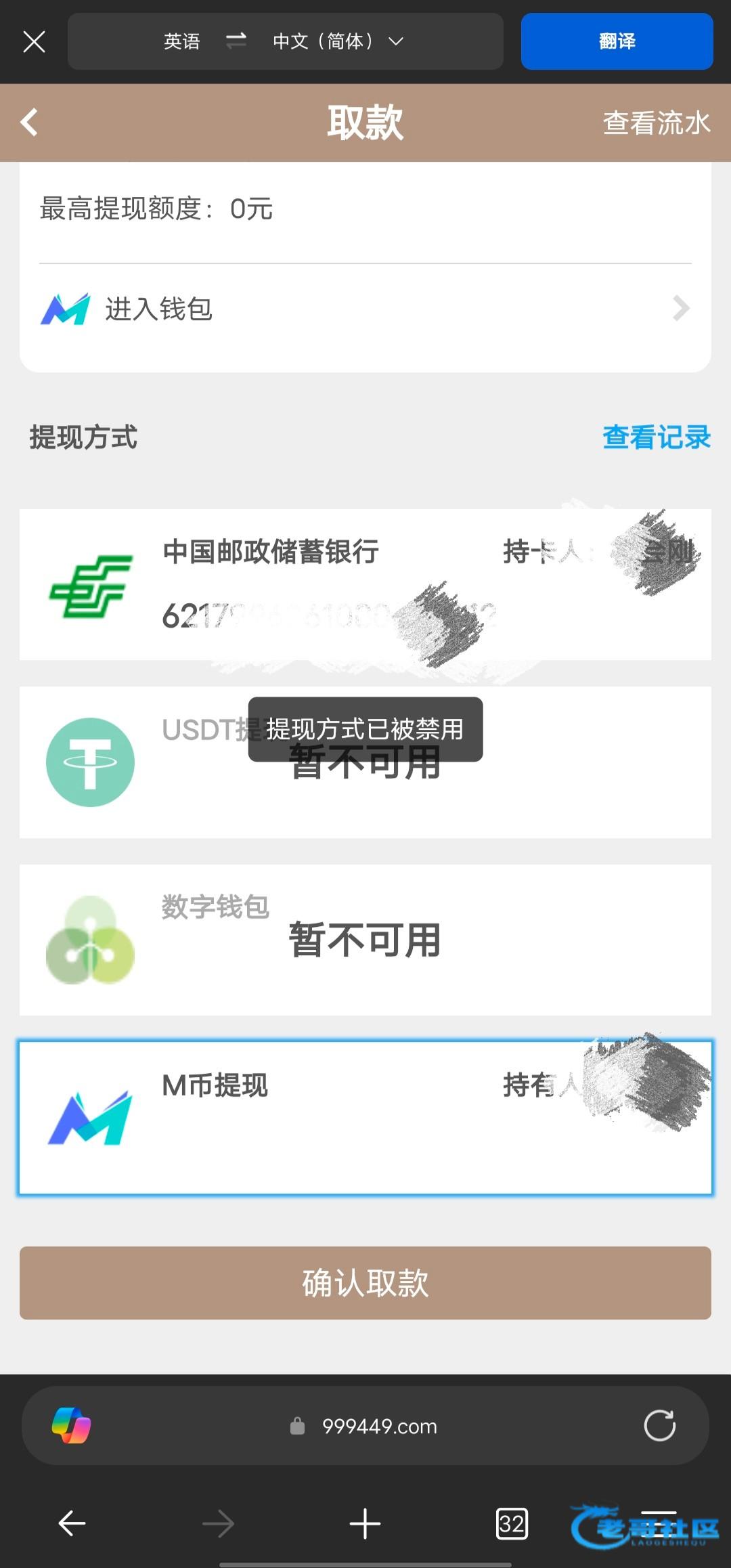The height and width of the screenshot is (1568, 731).
Task: View withdrawal records via 查看记录
Action: (656, 437)
